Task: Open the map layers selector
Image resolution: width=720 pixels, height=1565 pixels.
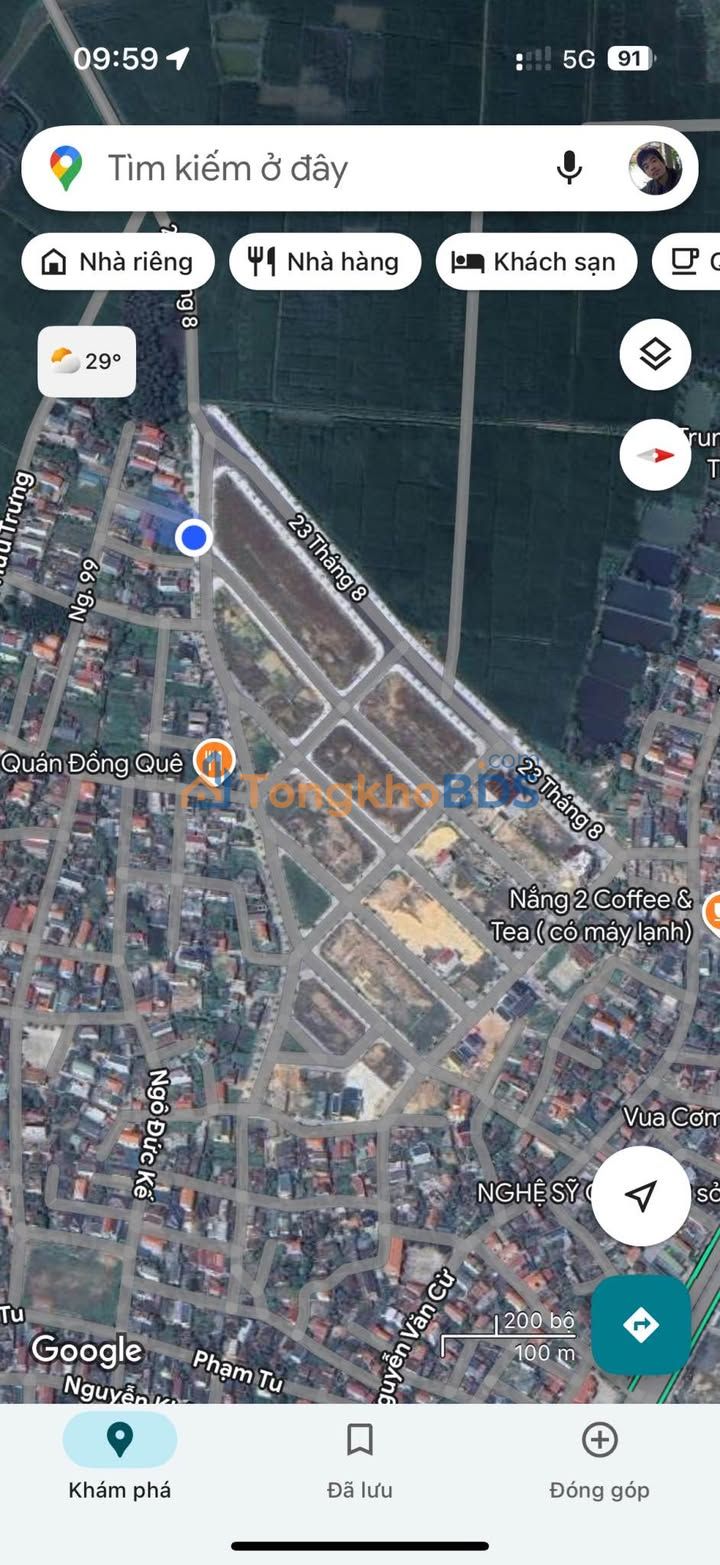Action: coord(655,354)
